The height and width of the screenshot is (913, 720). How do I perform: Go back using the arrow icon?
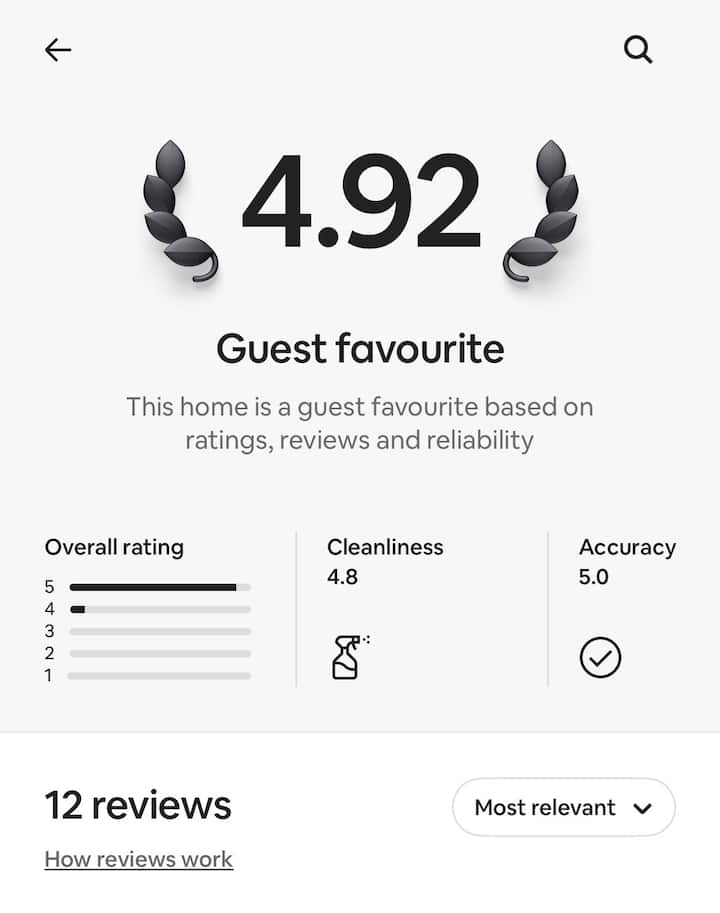point(58,50)
